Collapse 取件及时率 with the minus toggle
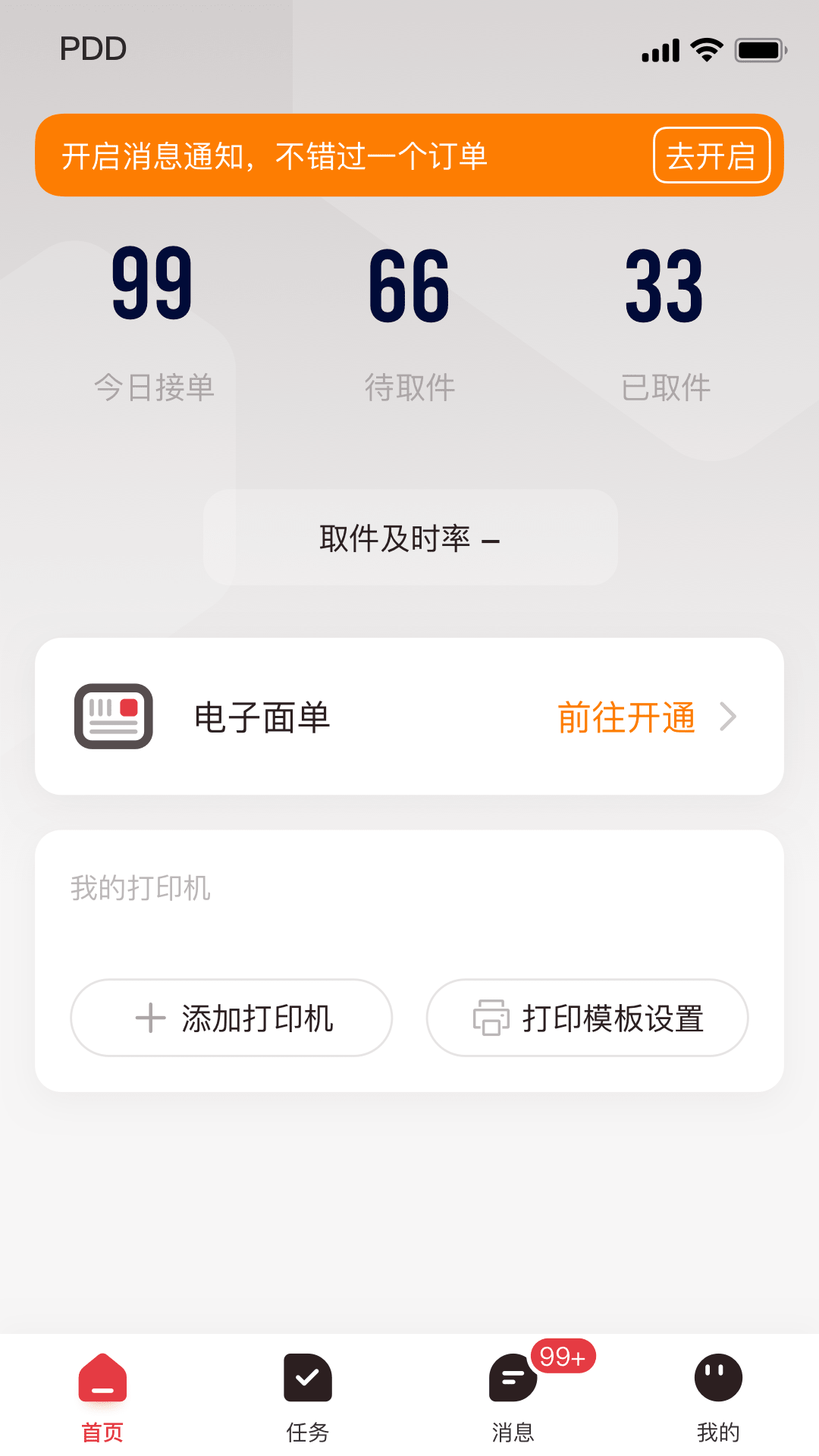This screenshot has width=819, height=1456. (491, 540)
